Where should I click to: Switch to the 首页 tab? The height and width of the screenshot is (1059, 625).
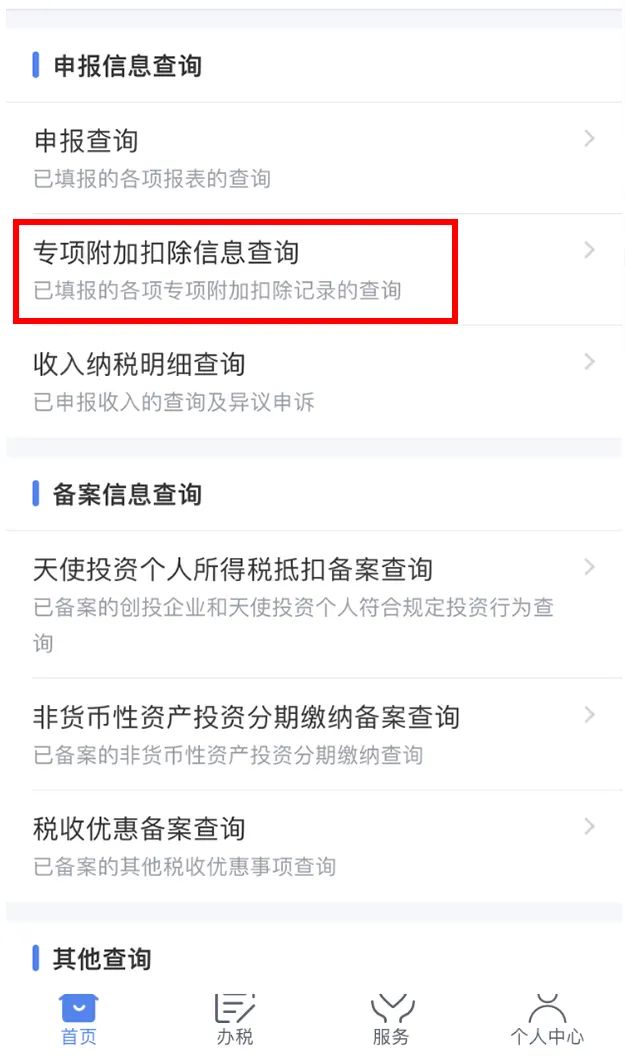click(79, 1020)
